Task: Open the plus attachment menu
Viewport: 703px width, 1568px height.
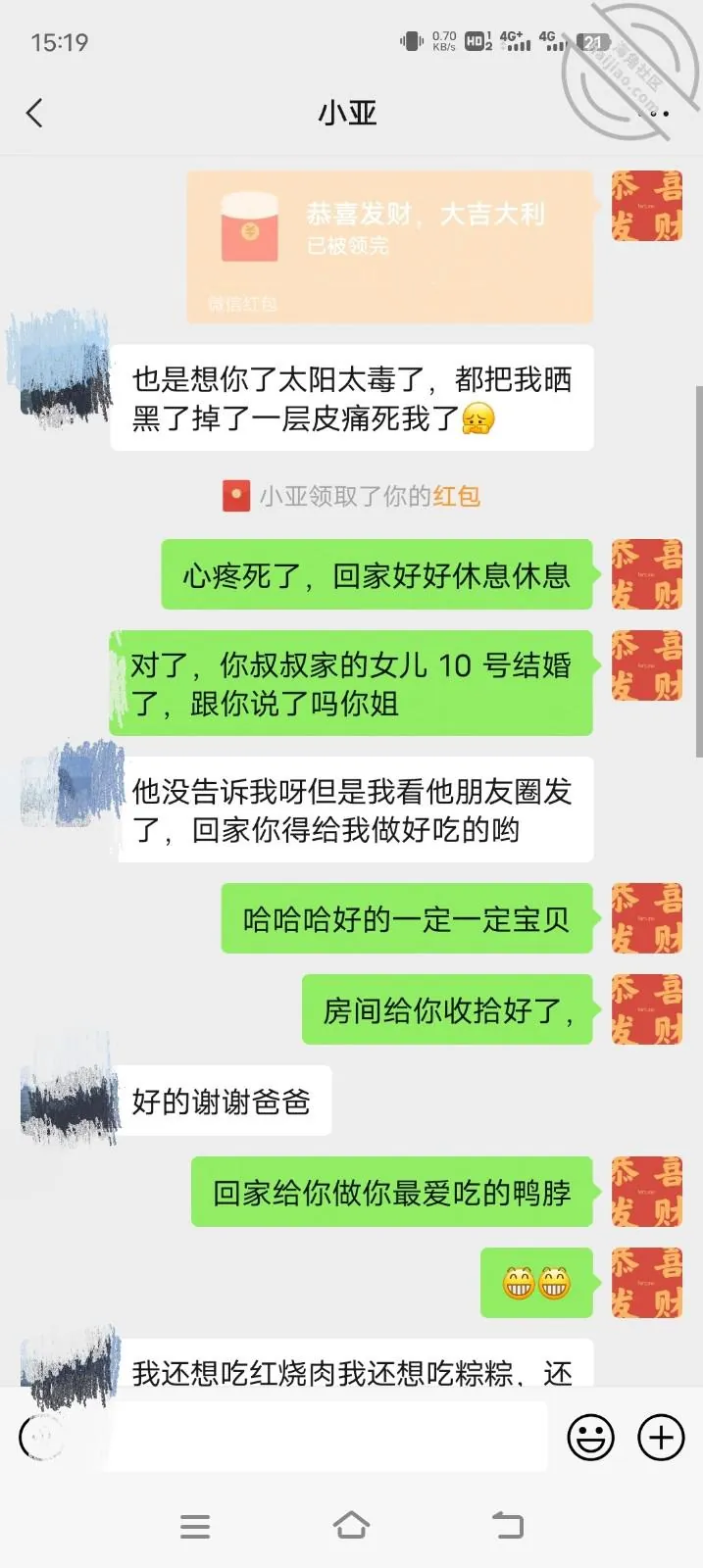Action: coord(662,1438)
